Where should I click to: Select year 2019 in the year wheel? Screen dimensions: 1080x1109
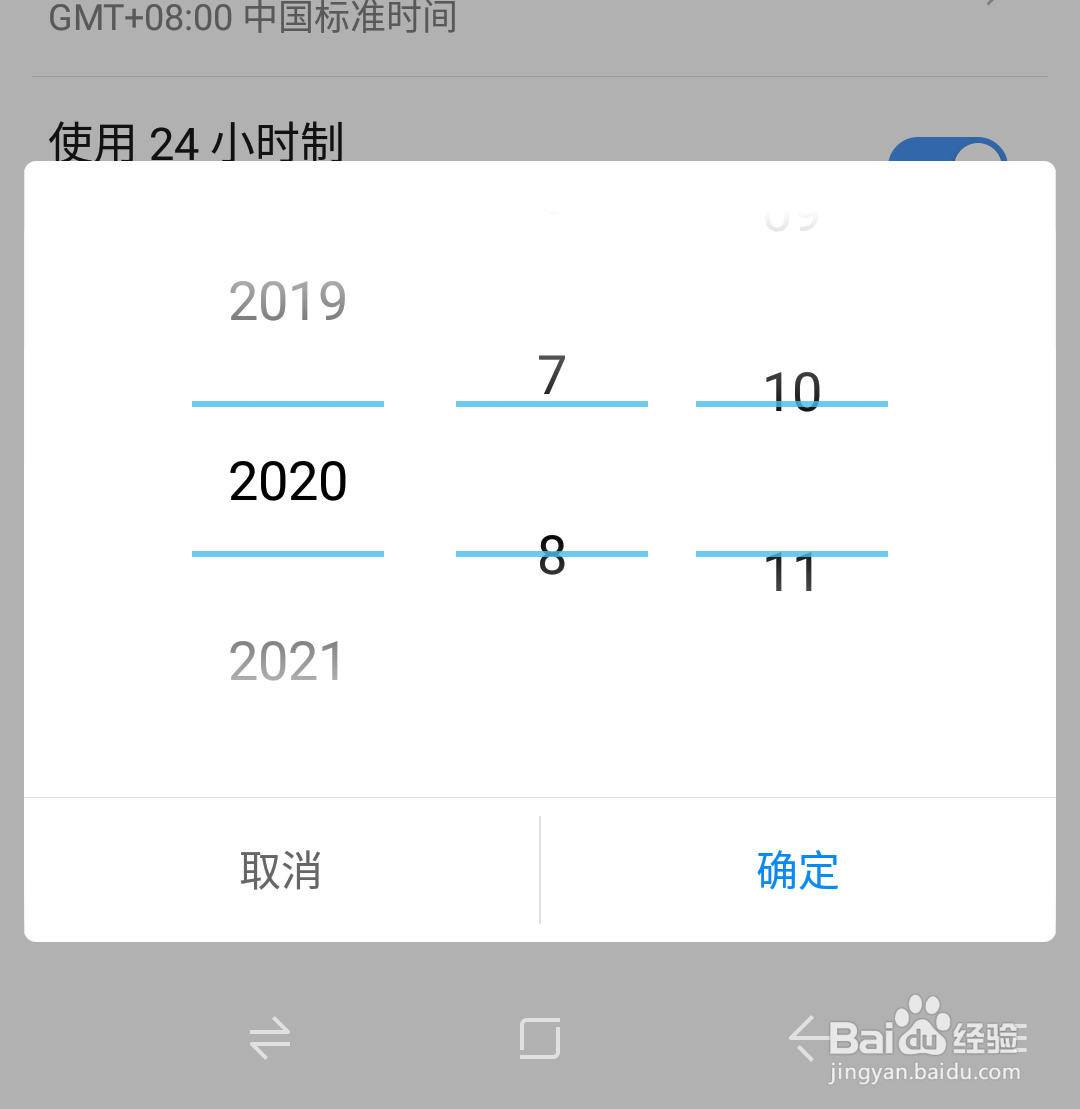(x=287, y=300)
